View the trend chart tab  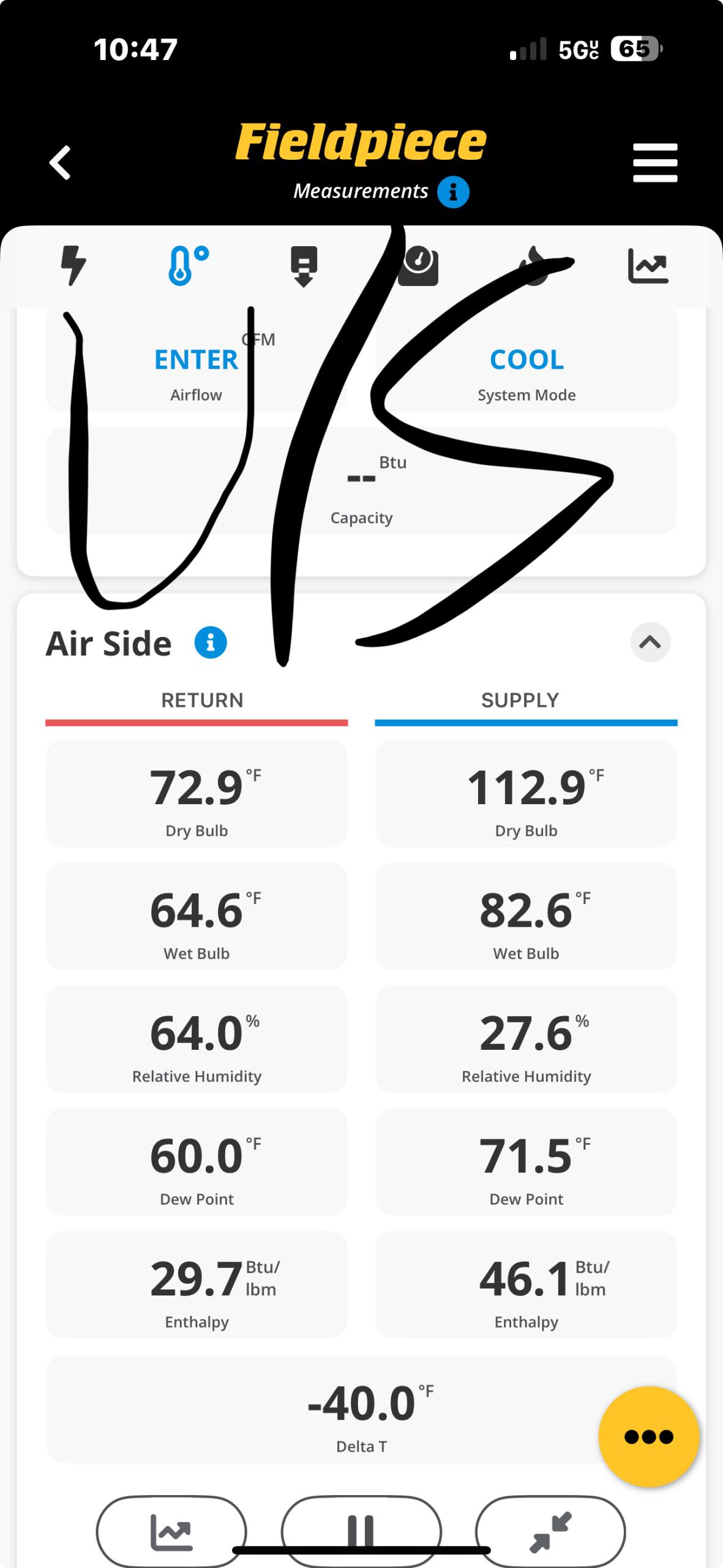648,266
